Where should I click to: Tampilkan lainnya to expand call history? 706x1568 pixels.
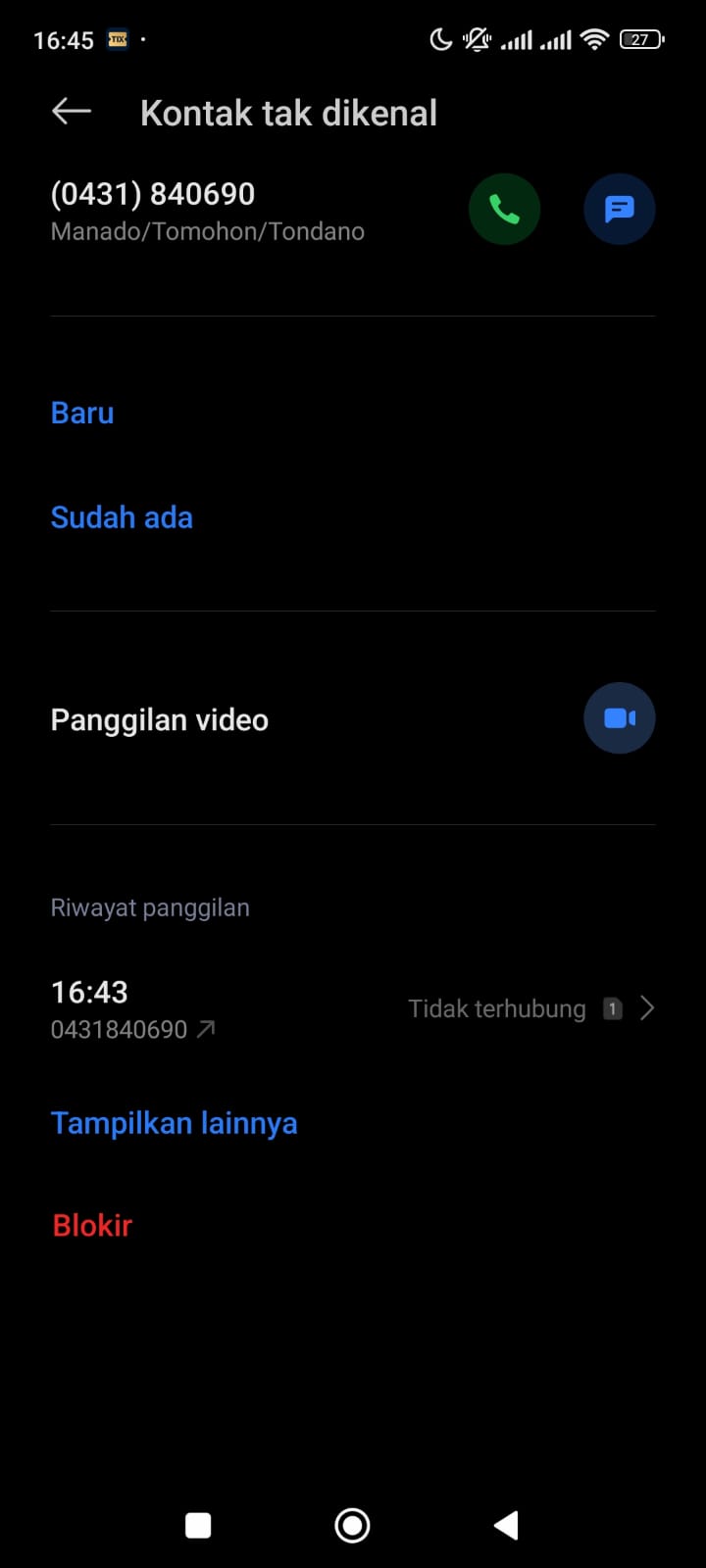(174, 1122)
